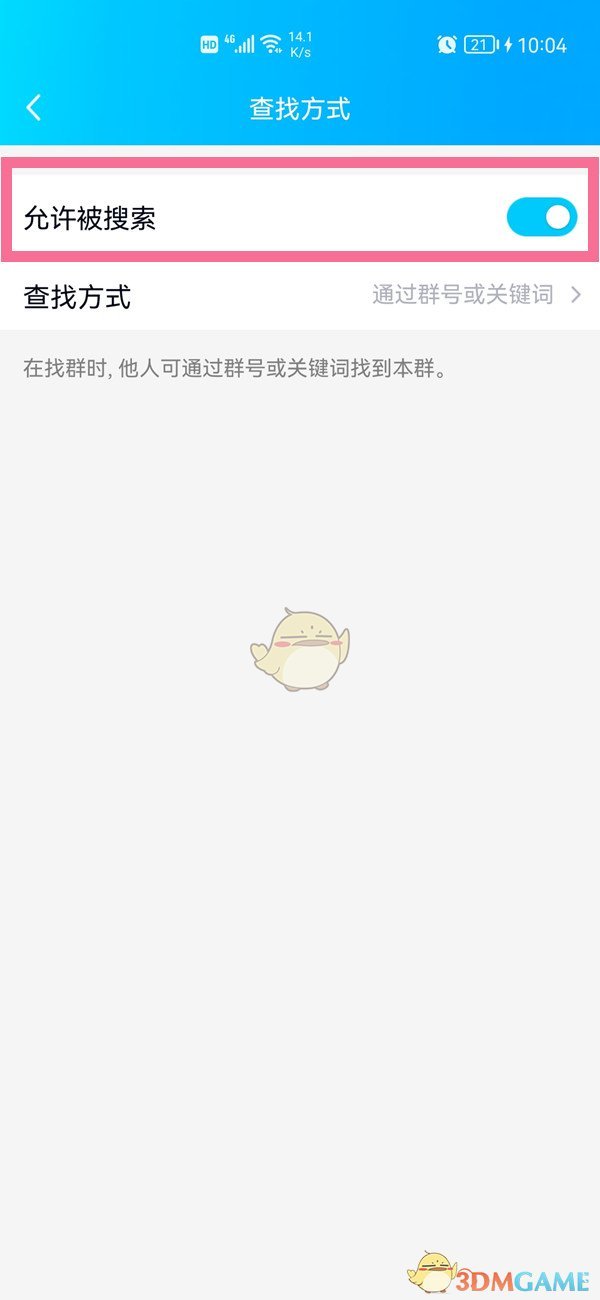Open the 查找方式 row
Viewport: 600px width, 1300px height.
[x=300, y=295]
